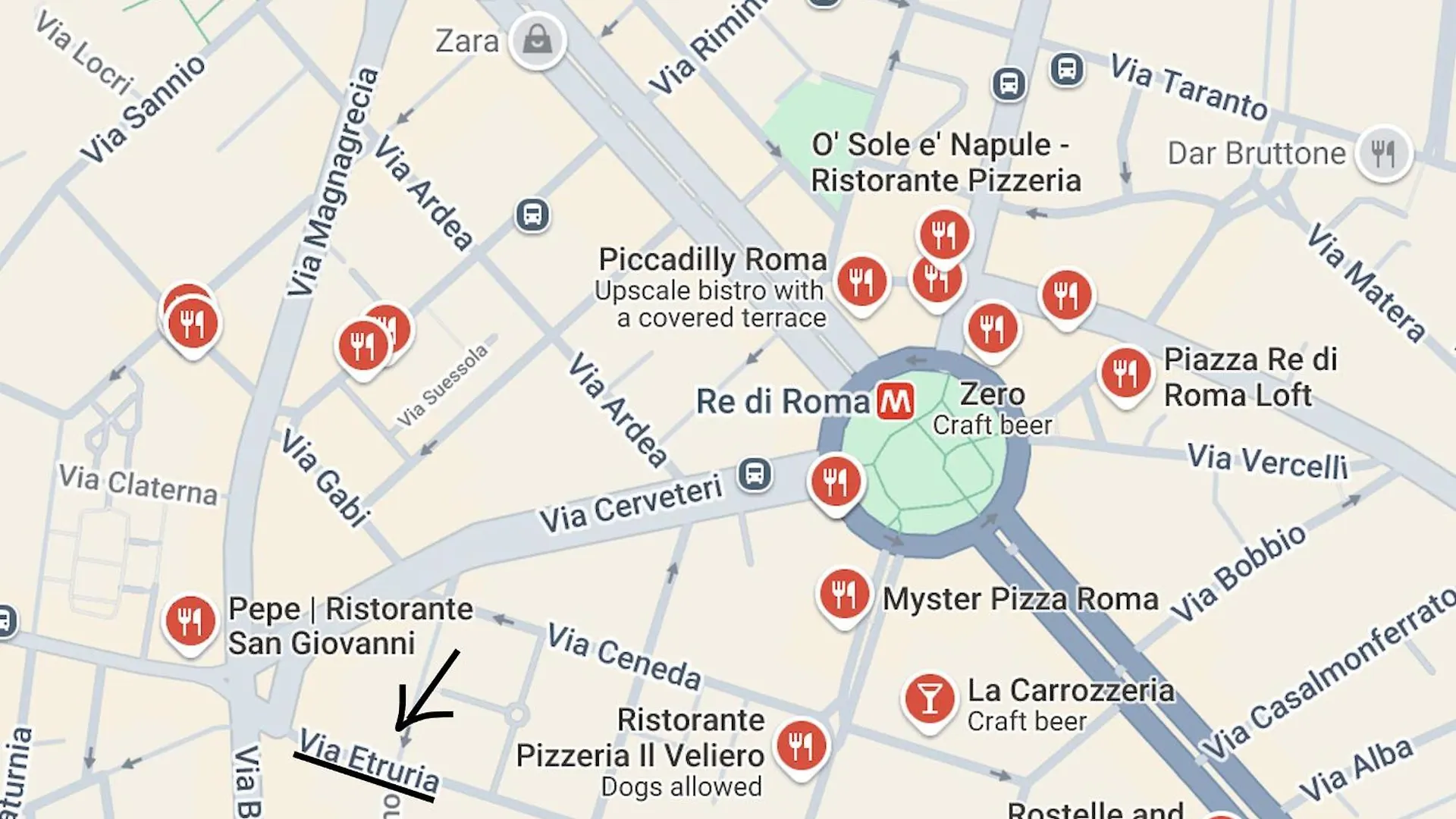This screenshot has width=1456, height=819.
Task: Tap the Zara shopping pin
Action: click(538, 40)
